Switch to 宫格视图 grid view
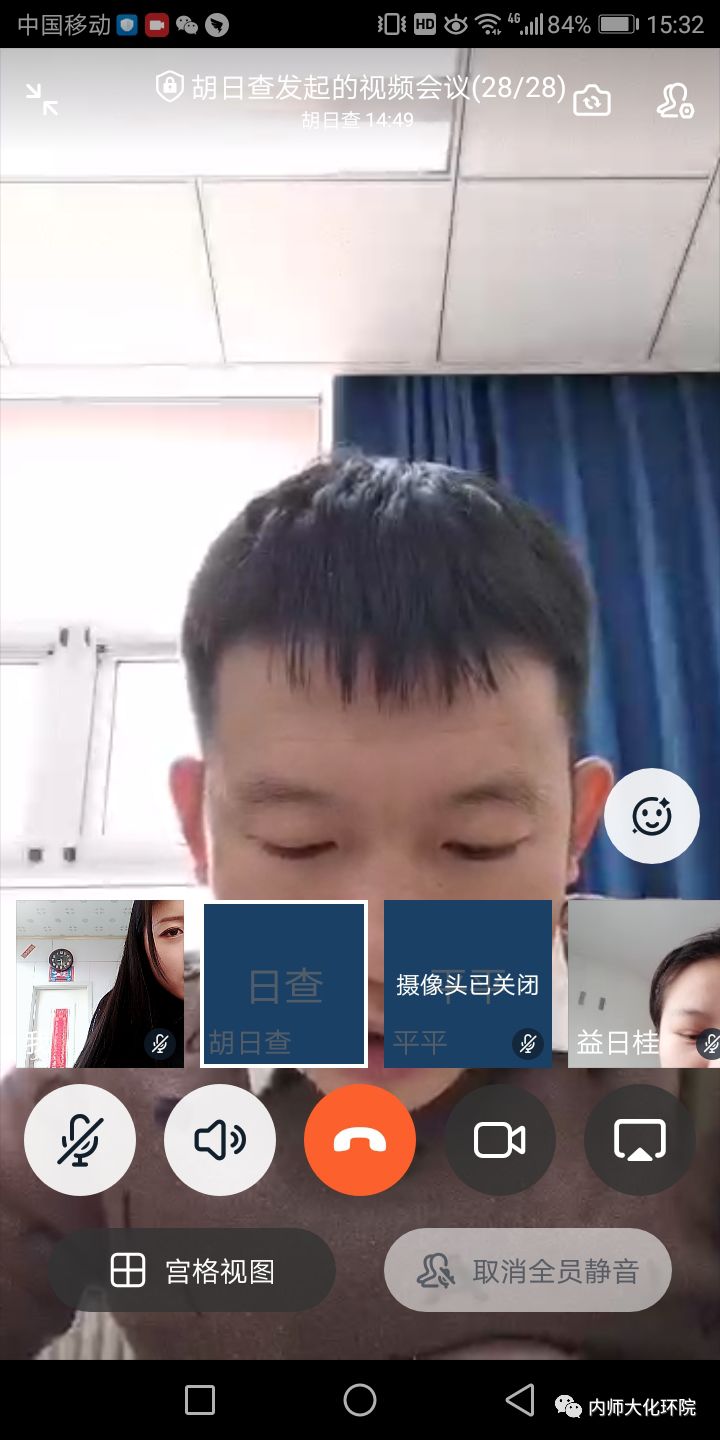Image resolution: width=720 pixels, height=1440 pixels. pyautogui.click(x=192, y=1271)
